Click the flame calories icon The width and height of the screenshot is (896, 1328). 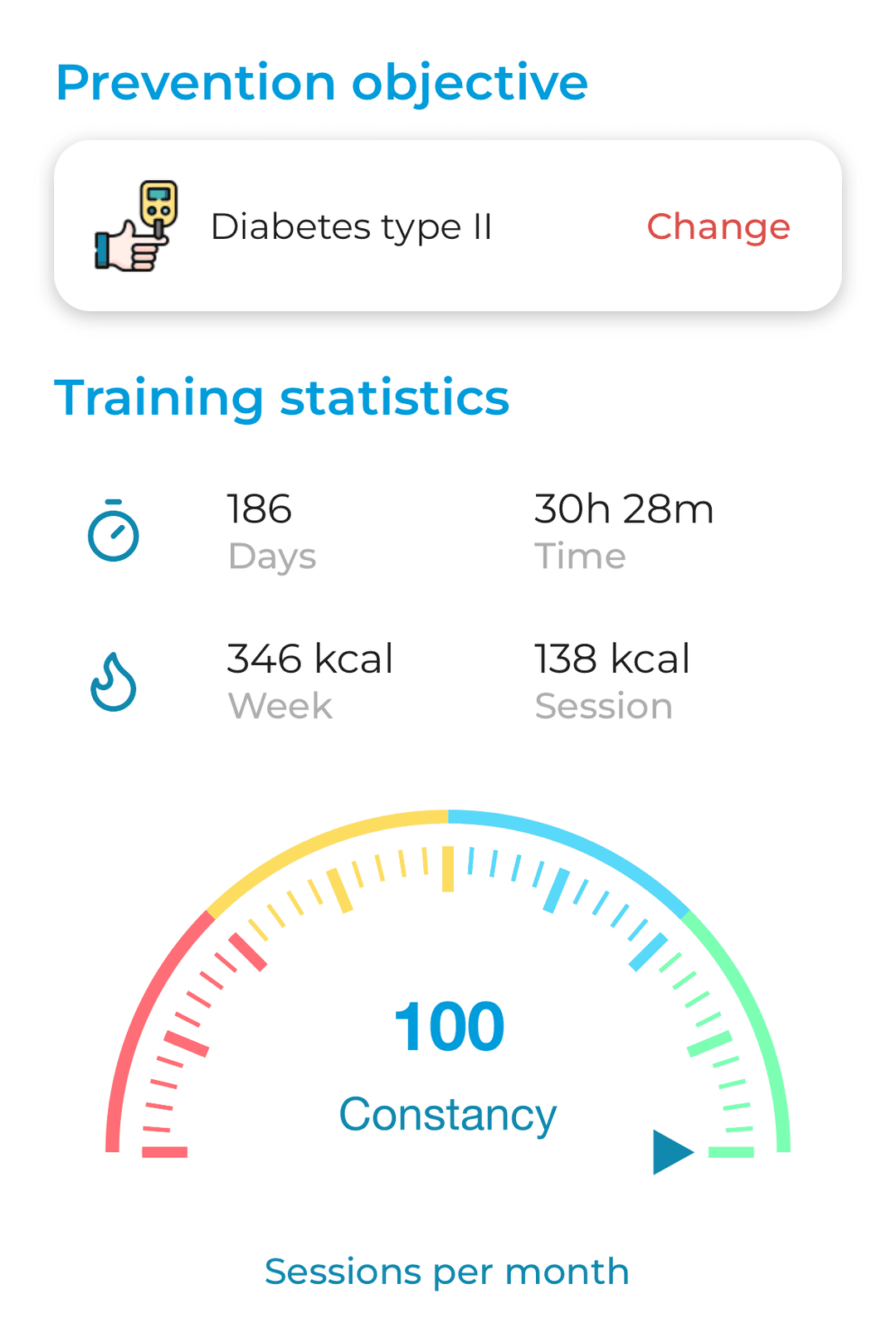(113, 682)
